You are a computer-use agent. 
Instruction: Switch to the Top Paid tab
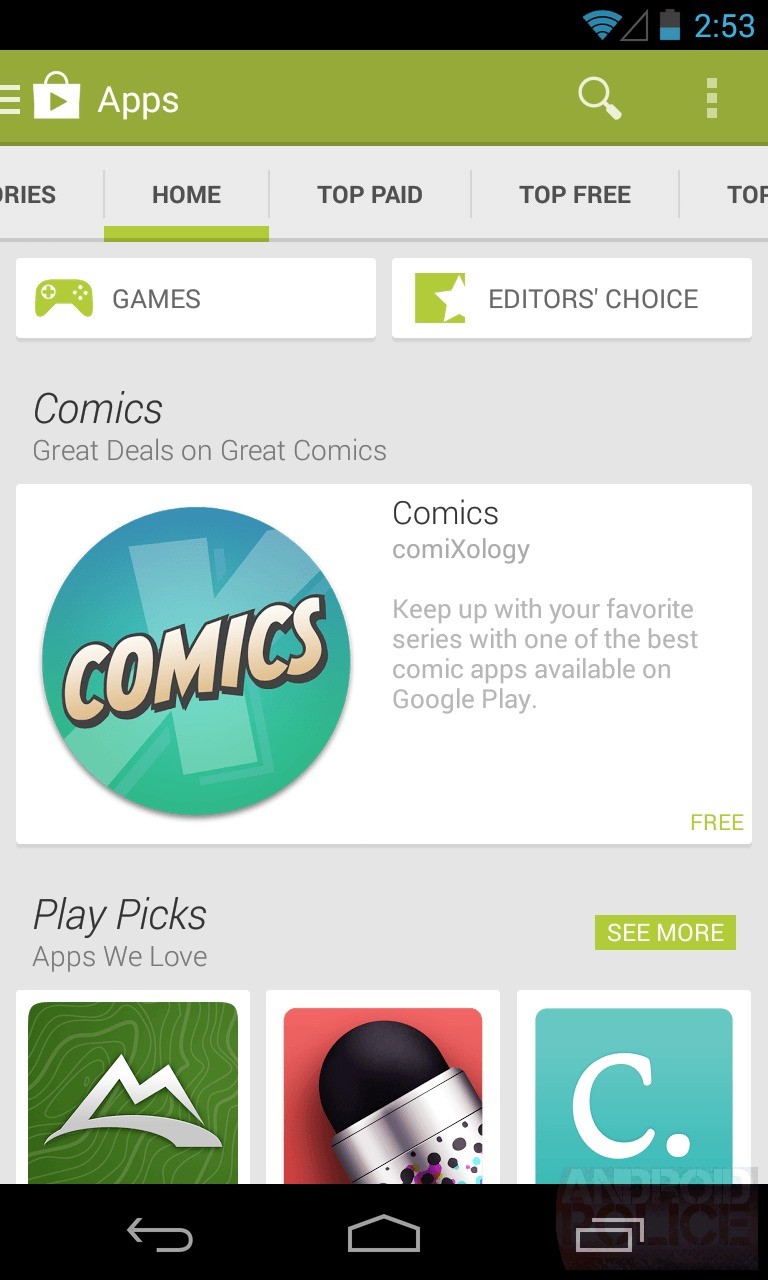(x=370, y=195)
